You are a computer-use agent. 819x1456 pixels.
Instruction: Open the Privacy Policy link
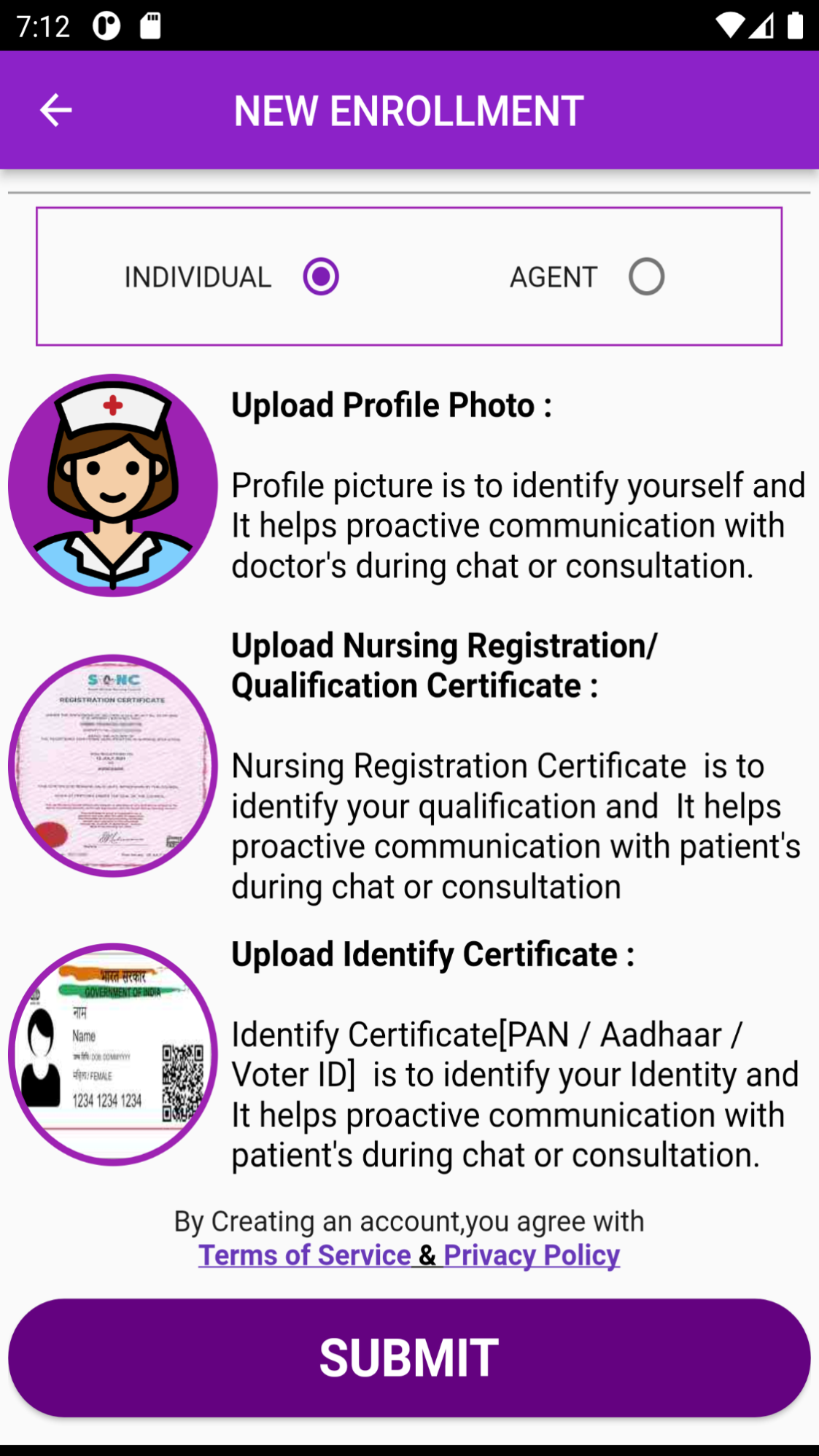(532, 1255)
